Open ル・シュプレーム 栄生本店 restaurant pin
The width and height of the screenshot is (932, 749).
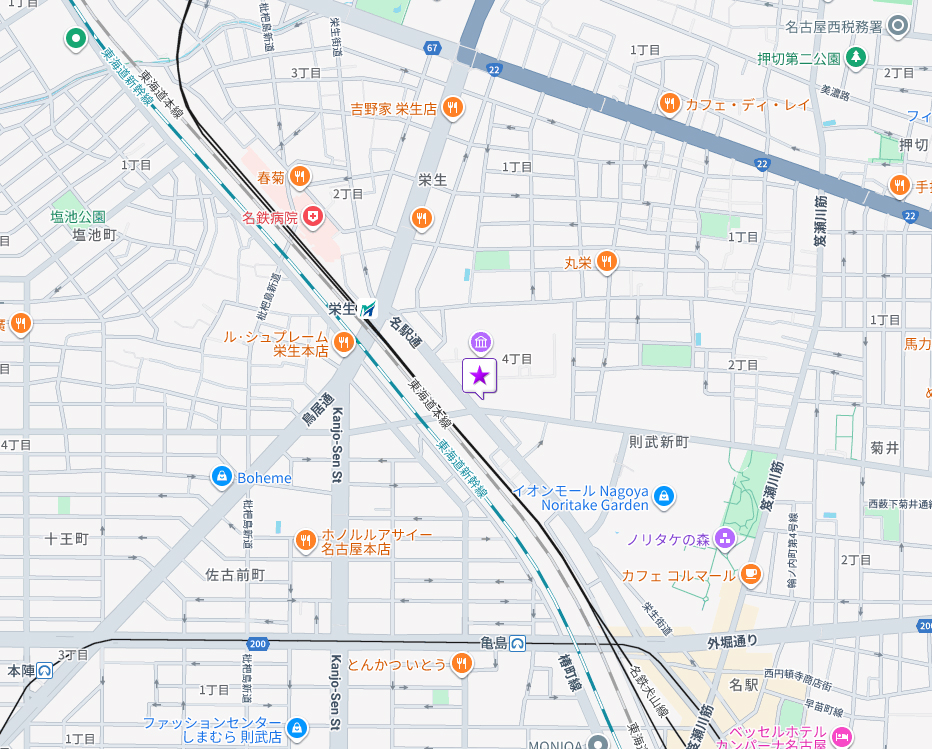coord(344,343)
